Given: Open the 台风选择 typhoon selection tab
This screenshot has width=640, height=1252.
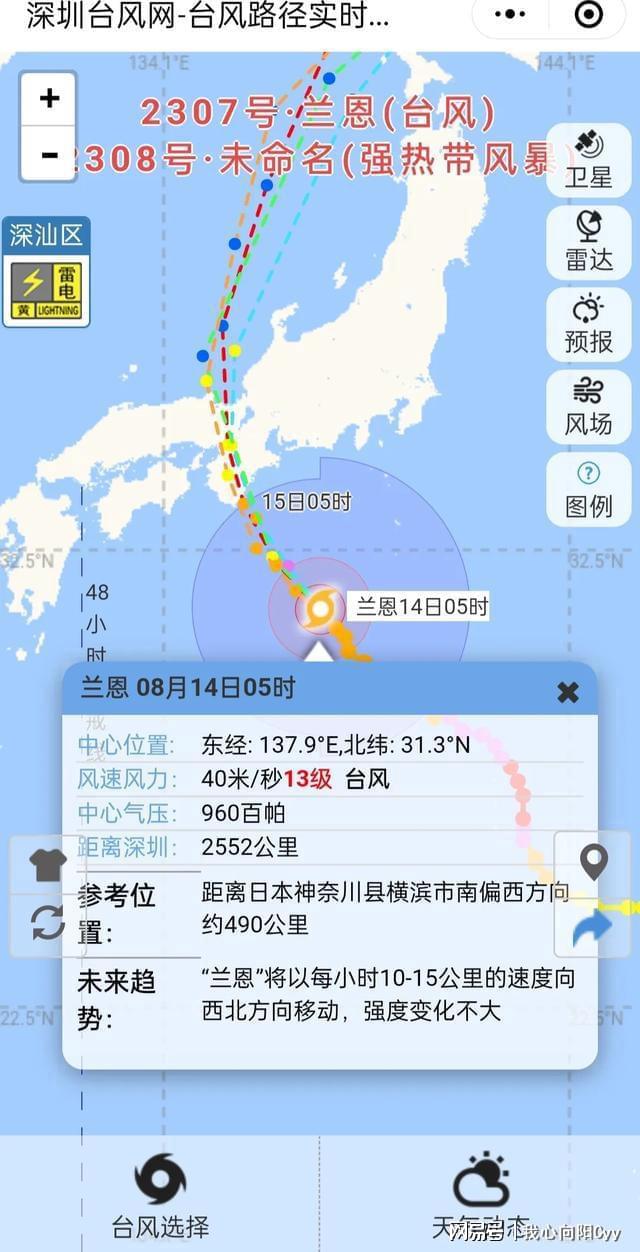Looking at the screenshot, I should 160,1195.
